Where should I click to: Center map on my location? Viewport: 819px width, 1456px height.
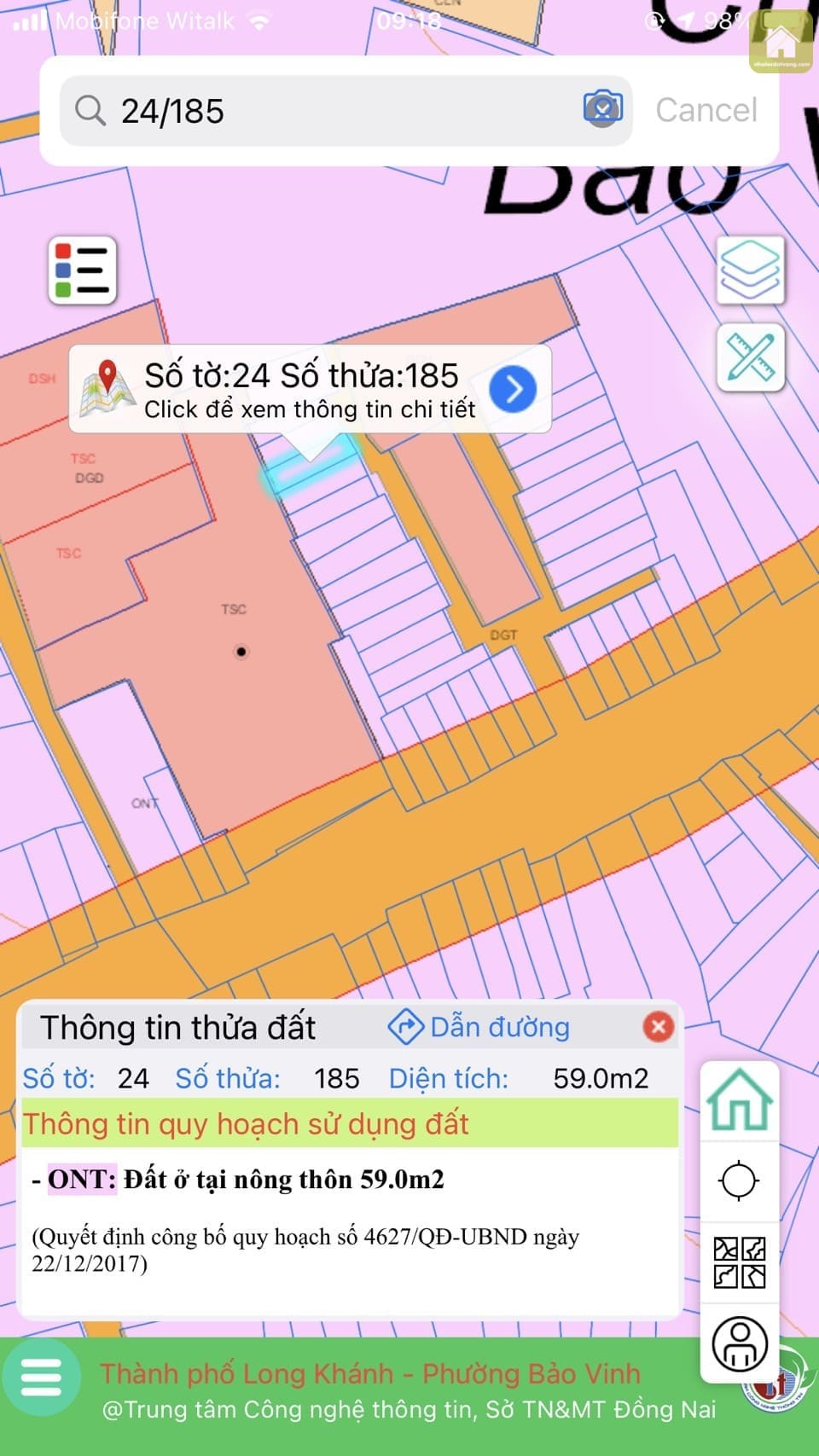click(x=739, y=1180)
